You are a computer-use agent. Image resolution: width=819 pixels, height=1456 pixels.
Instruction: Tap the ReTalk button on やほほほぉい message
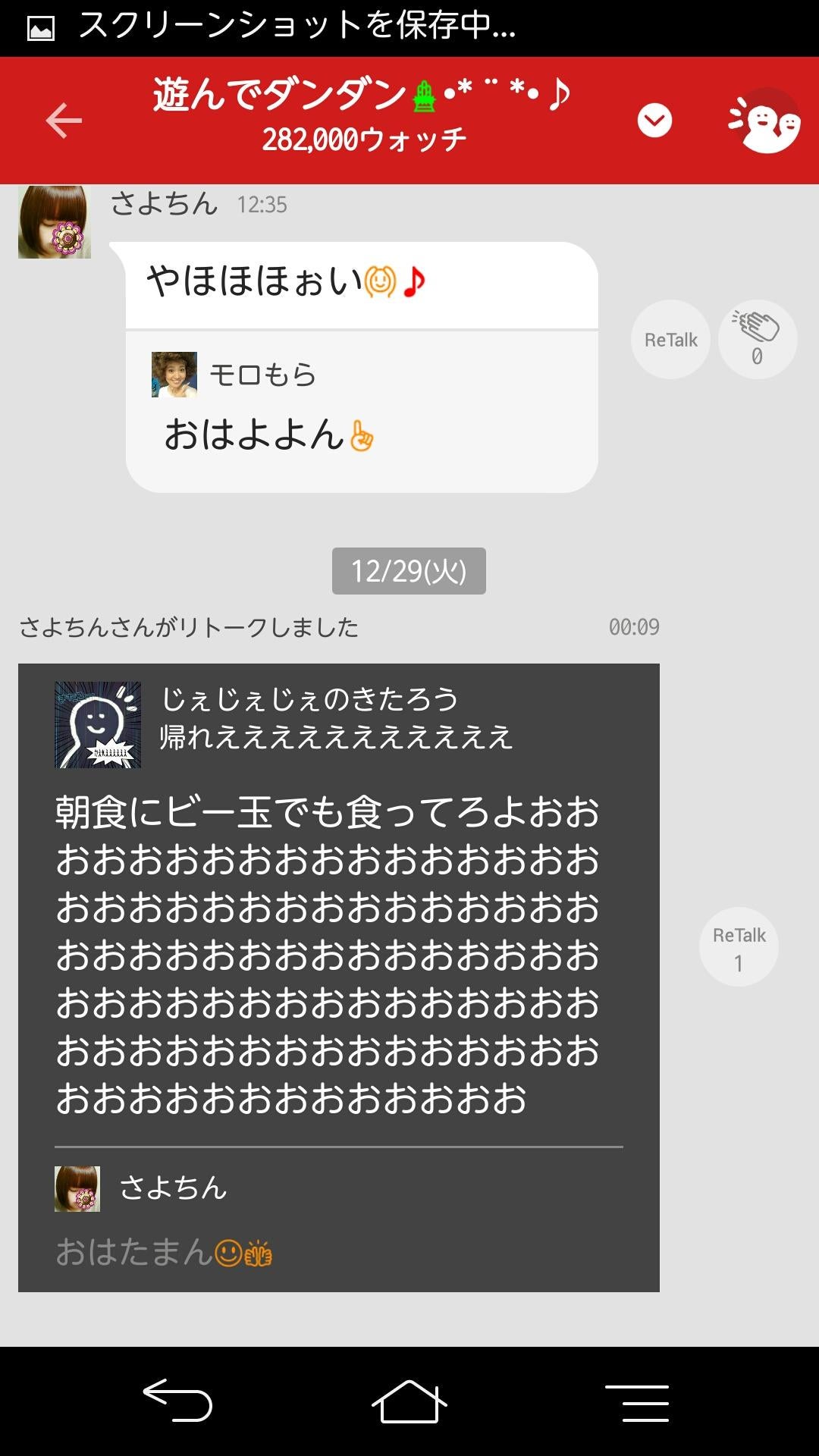(670, 339)
